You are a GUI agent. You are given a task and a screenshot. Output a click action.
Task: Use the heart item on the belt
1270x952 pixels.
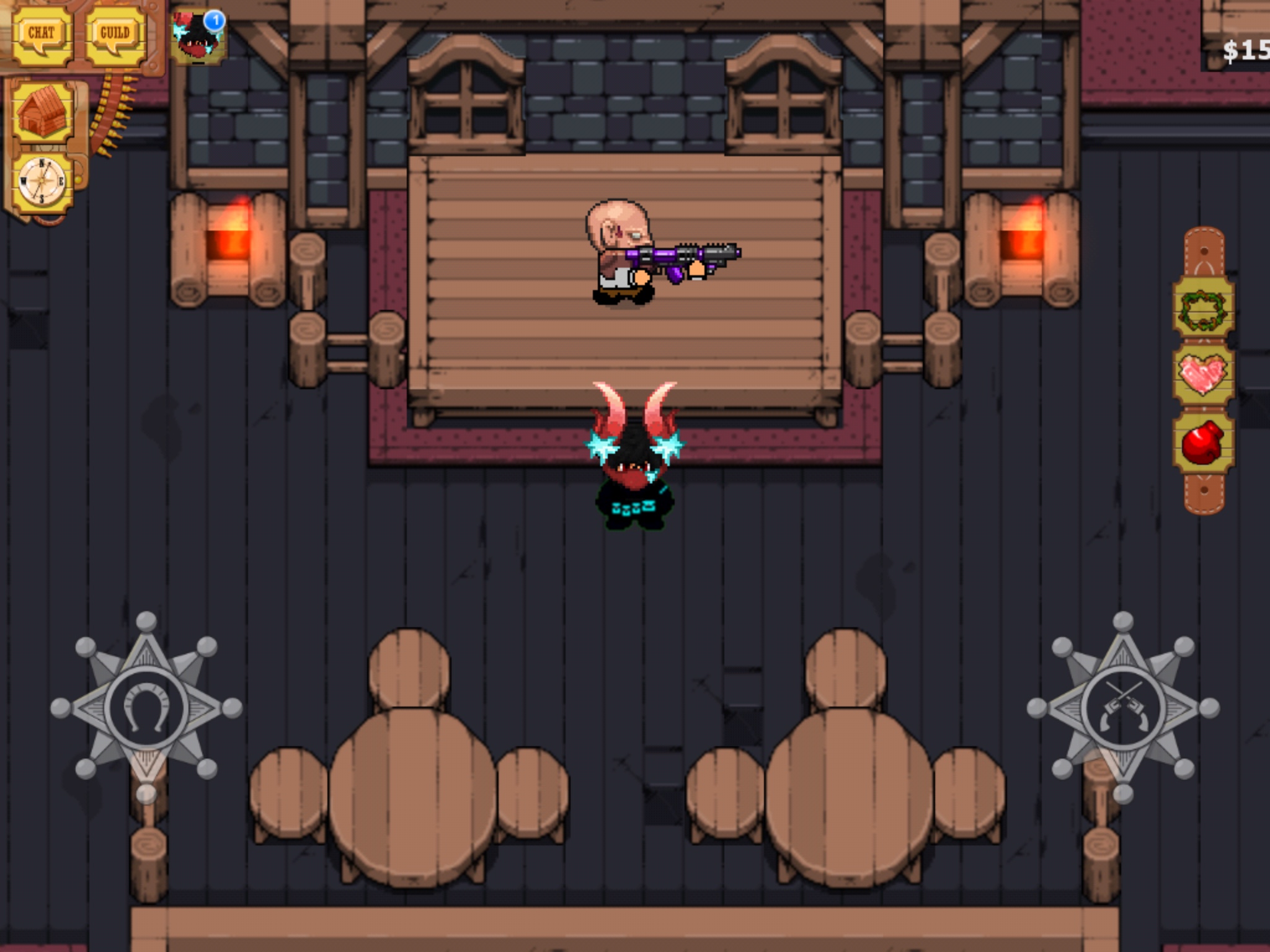click(x=1203, y=374)
